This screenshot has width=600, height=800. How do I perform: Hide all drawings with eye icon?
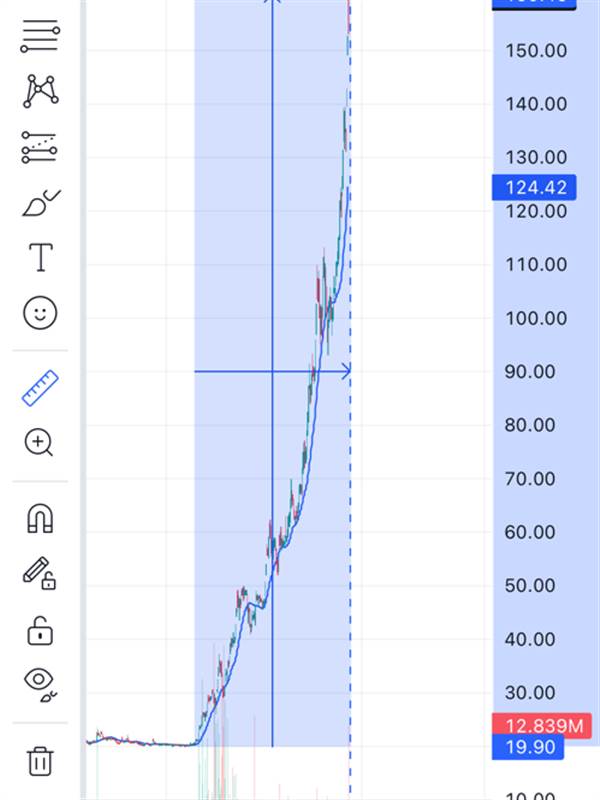40,683
